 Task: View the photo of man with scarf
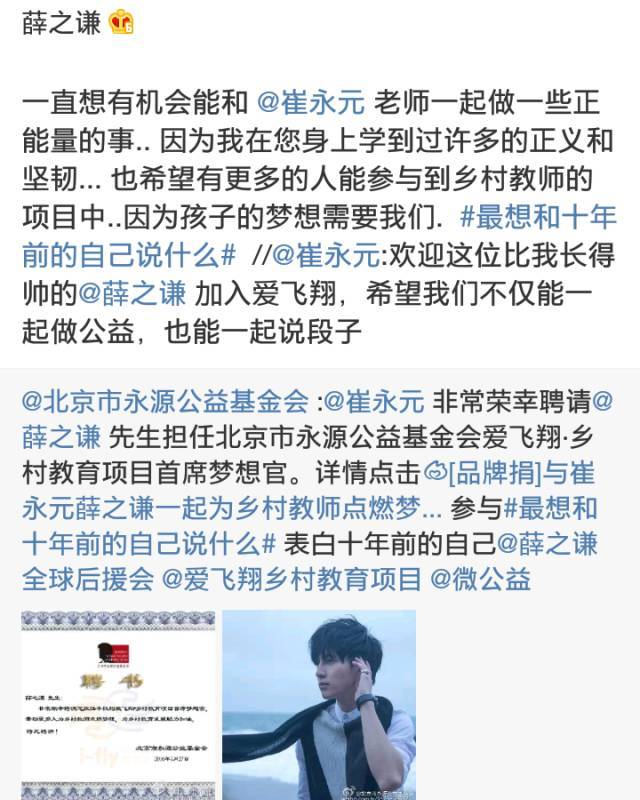tap(318, 705)
